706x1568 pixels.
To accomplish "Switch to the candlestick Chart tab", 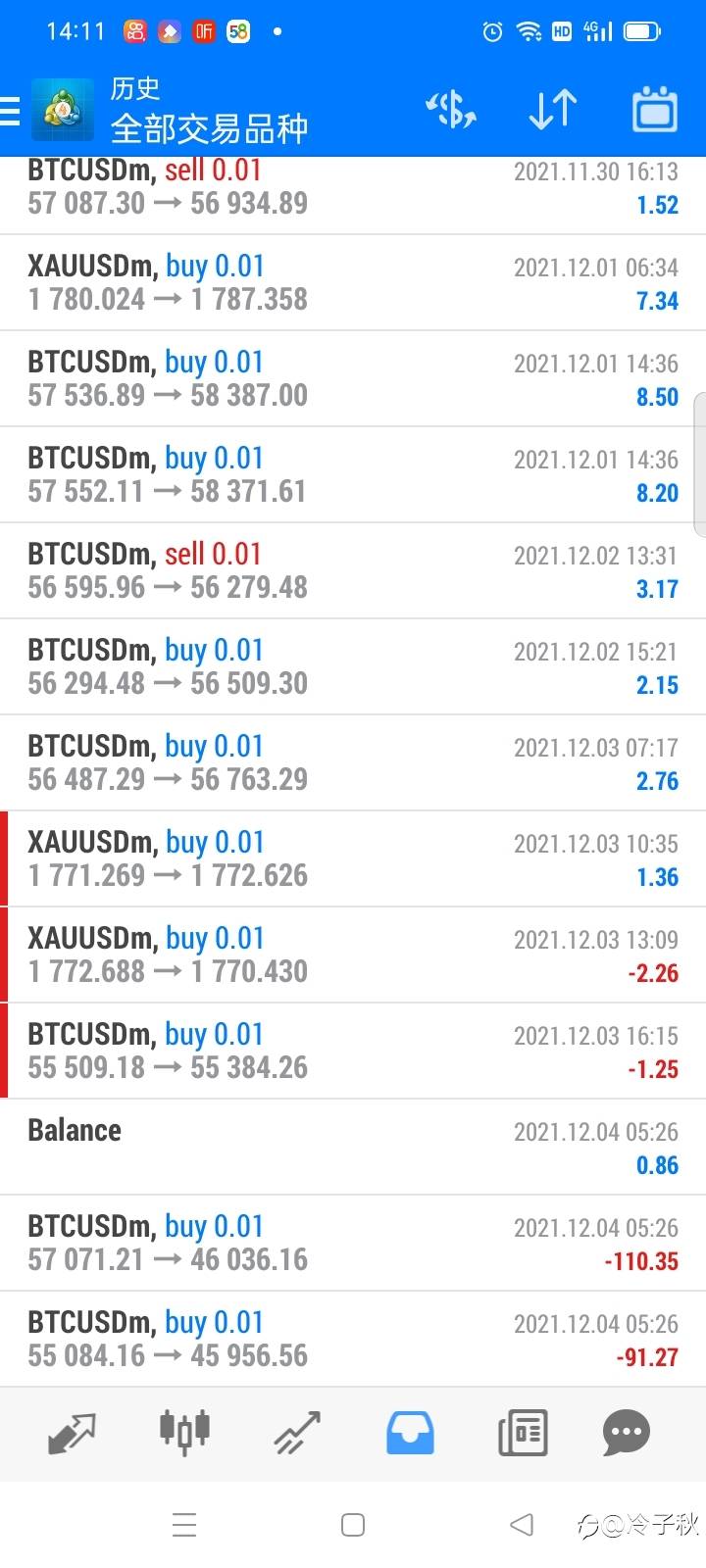I will click(184, 1433).
